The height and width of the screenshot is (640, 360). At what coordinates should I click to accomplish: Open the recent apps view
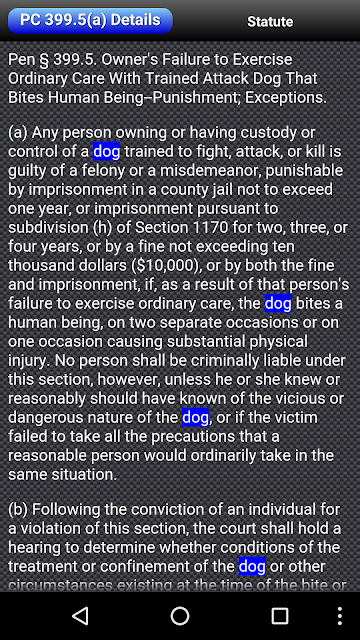(x=280, y=616)
